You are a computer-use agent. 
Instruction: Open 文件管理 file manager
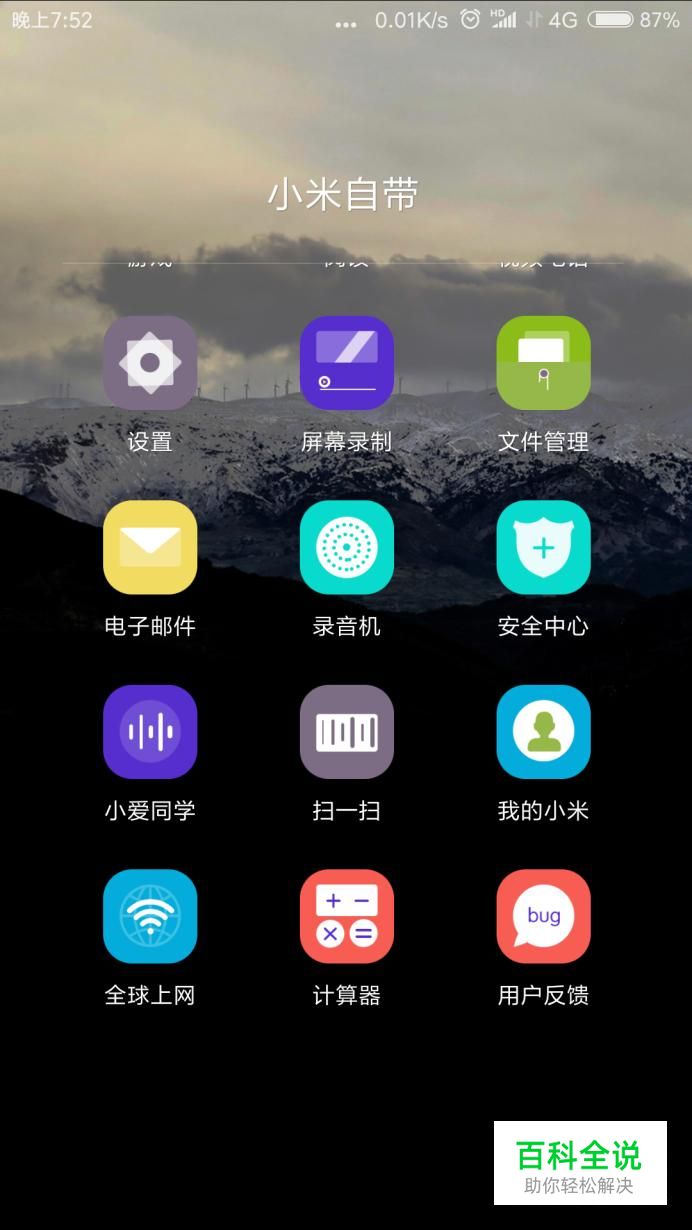(x=543, y=363)
